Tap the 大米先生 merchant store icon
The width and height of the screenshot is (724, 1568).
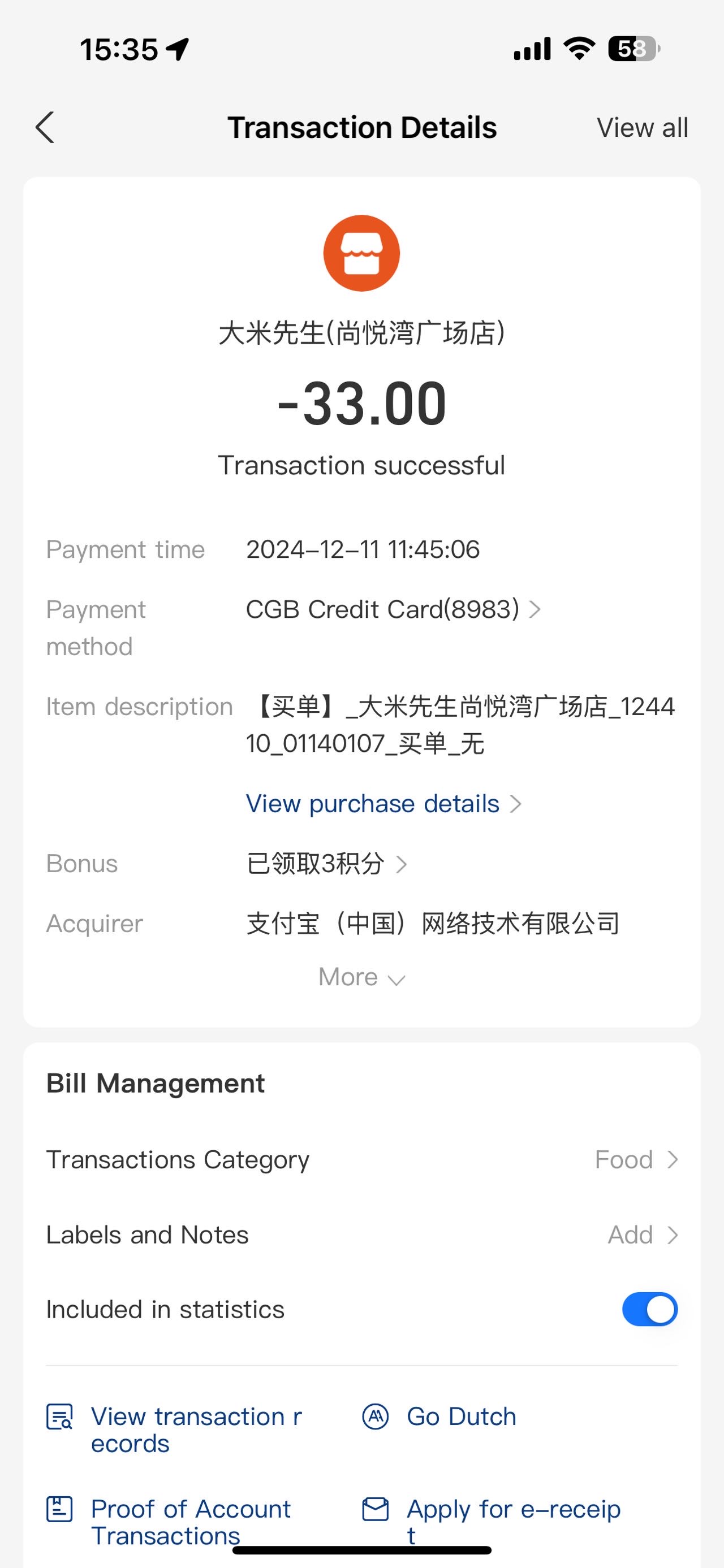pyautogui.click(x=361, y=253)
